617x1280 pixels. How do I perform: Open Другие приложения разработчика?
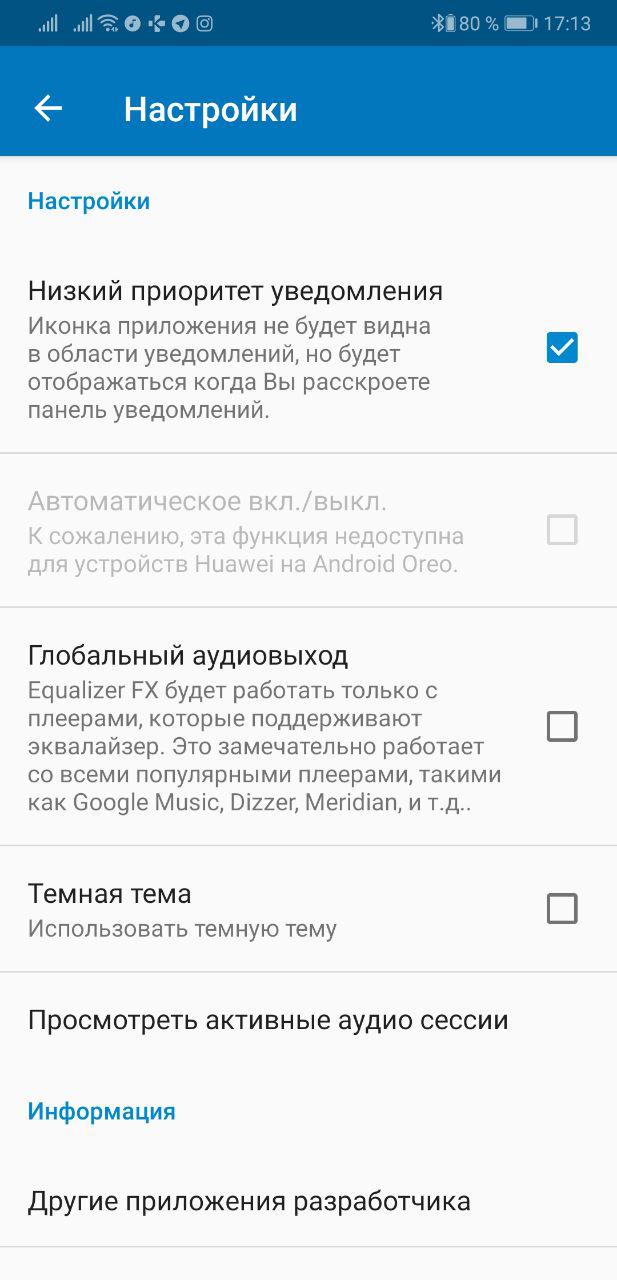pyautogui.click(x=308, y=1200)
